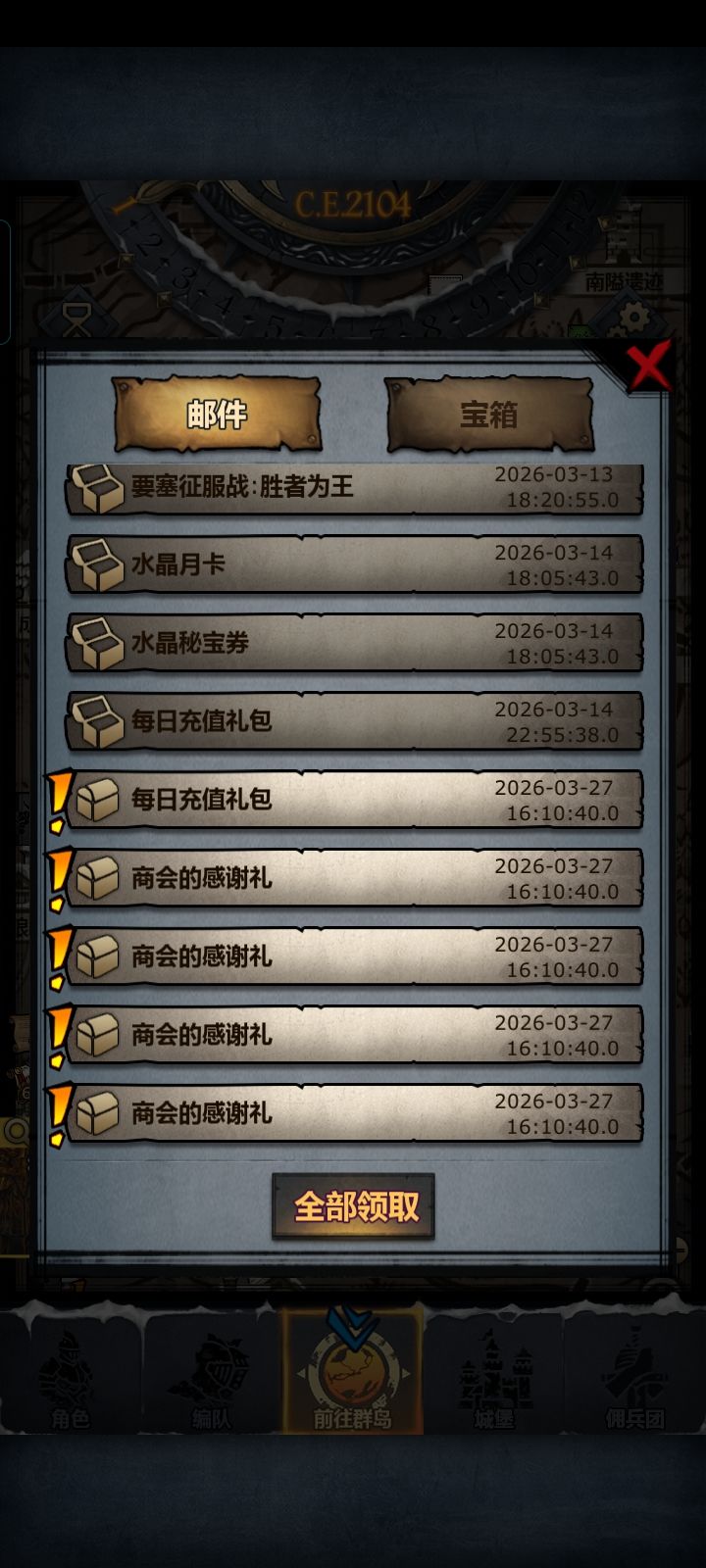The height and width of the screenshot is (1568, 706).
Task: Click the hourglass icon on the left map edge
Action: [x=78, y=316]
